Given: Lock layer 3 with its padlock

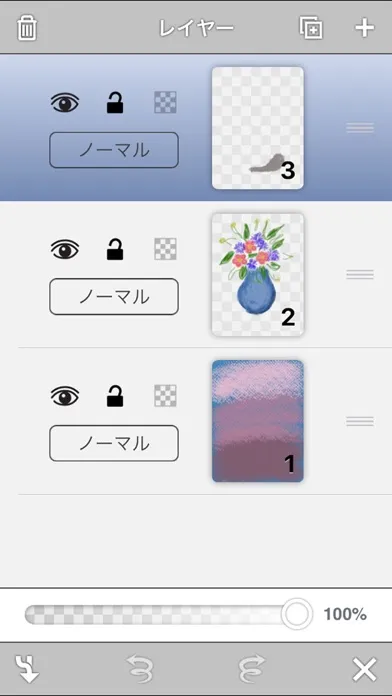Looking at the screenshot, I should pos(115,103).
